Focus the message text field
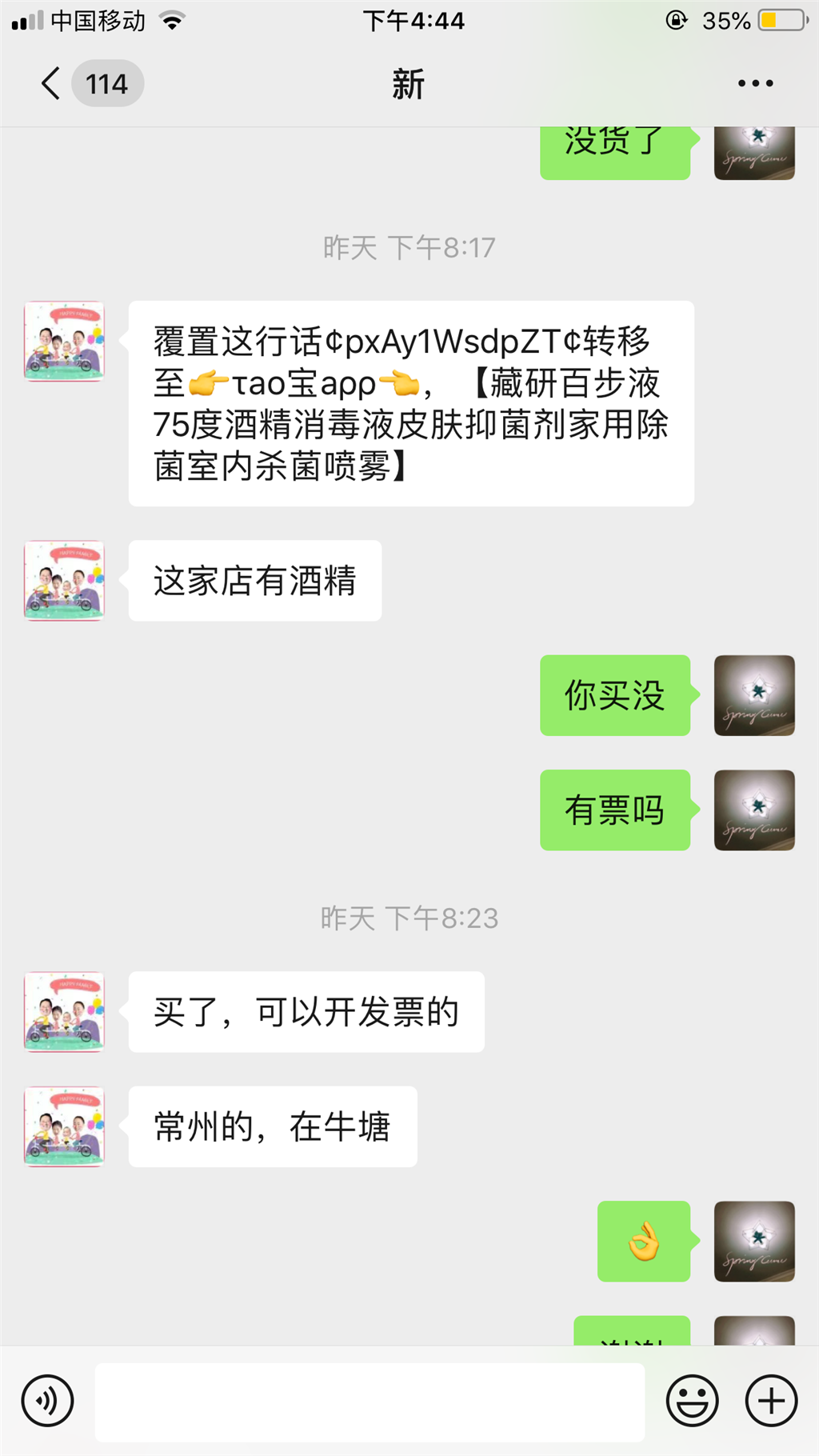The height and width of the screenshot is (1456, 819). pyautogui.click(x=370, y=1402)
